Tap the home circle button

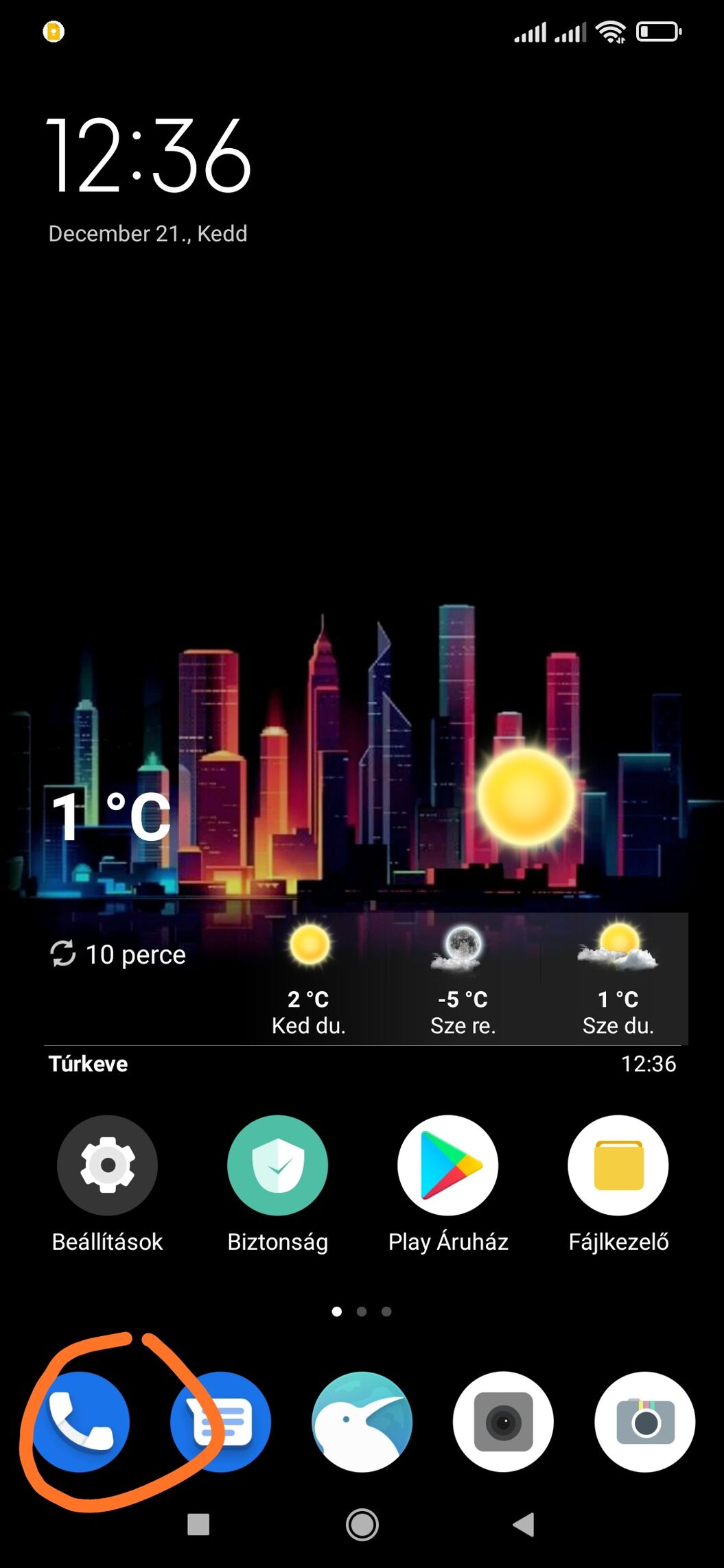pos(362,1524)
